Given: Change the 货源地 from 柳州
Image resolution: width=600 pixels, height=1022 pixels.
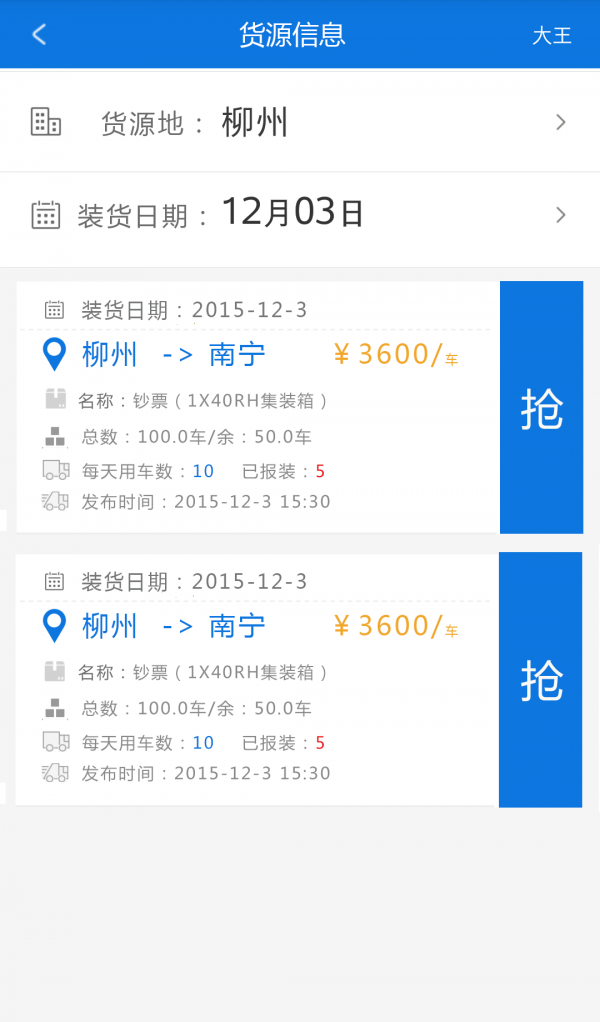Looking at the screenshot, I should (300, 123).
